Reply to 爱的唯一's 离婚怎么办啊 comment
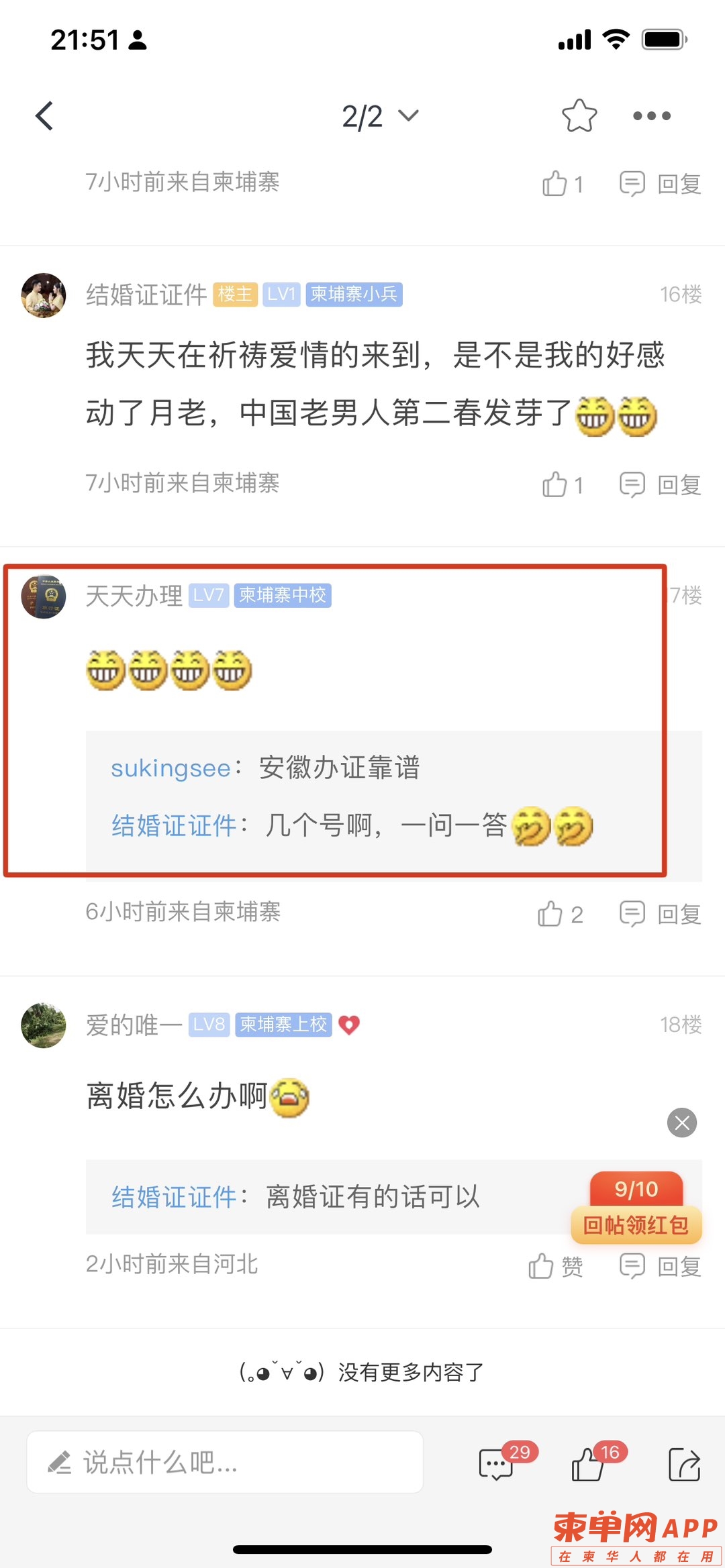The width and height of the screenshot is (725, 1568). (661, 1267)
